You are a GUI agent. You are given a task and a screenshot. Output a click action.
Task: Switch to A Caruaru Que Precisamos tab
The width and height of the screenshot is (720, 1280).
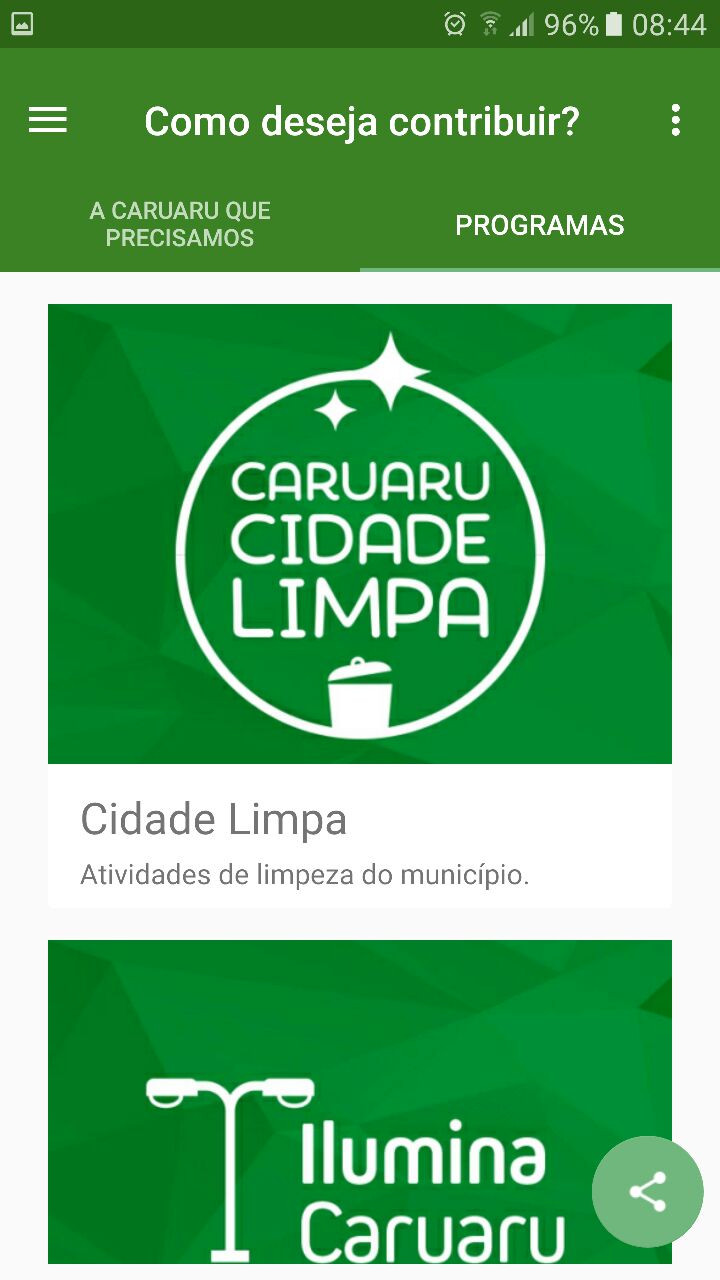click(180, 225)
